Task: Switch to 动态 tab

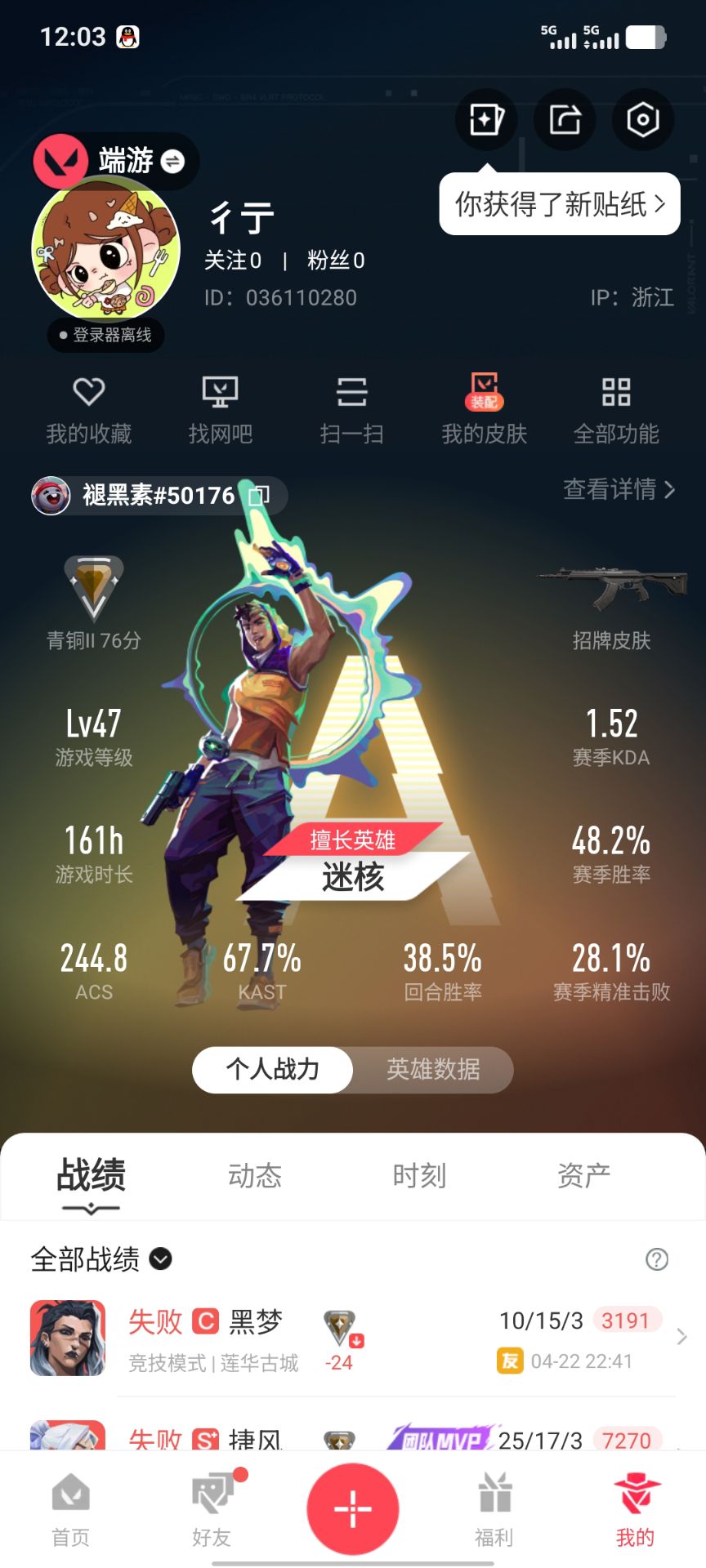Action: (x=255, y=1176)
